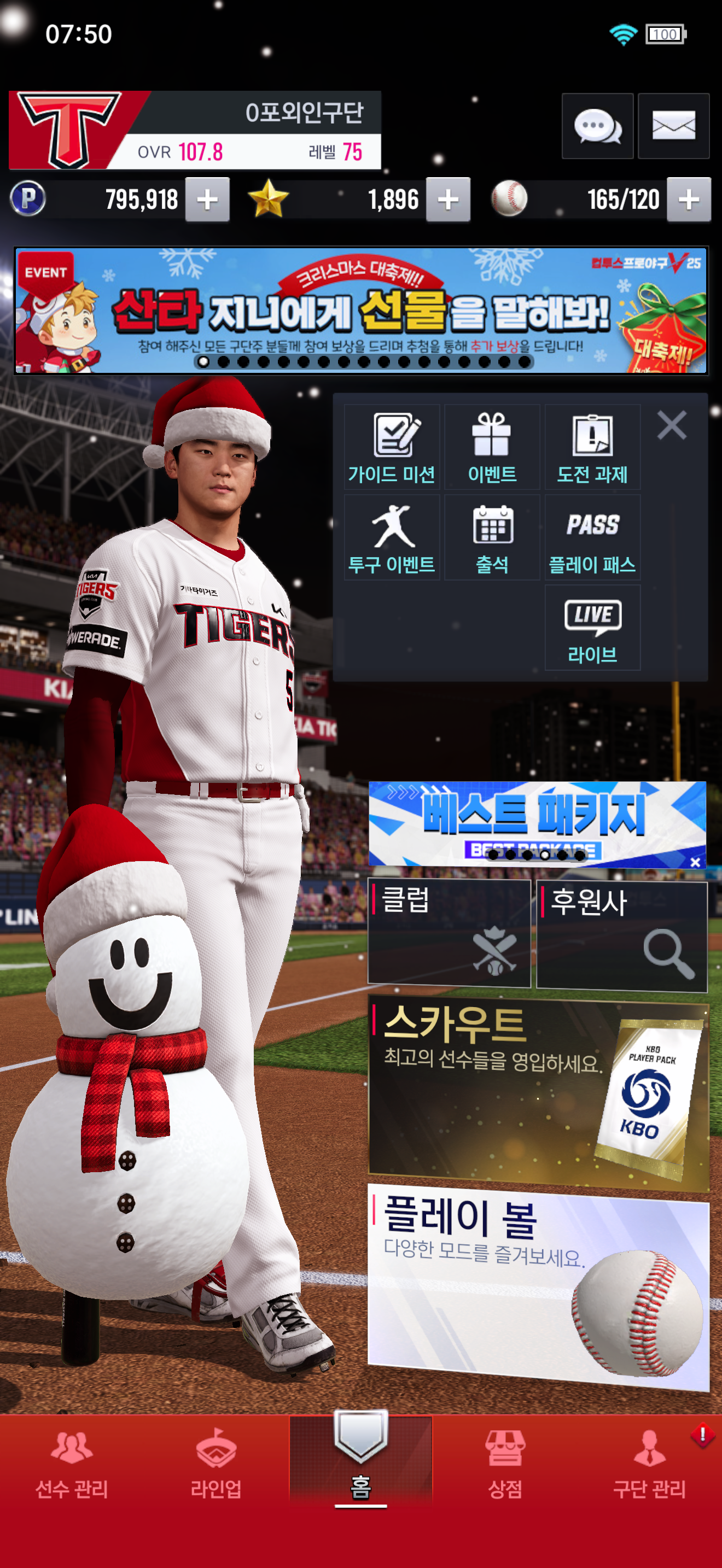This screenshot has height=1568, width=722.
Task: Open 투구 이벤트 pitching event
Action: click(392, 537)
